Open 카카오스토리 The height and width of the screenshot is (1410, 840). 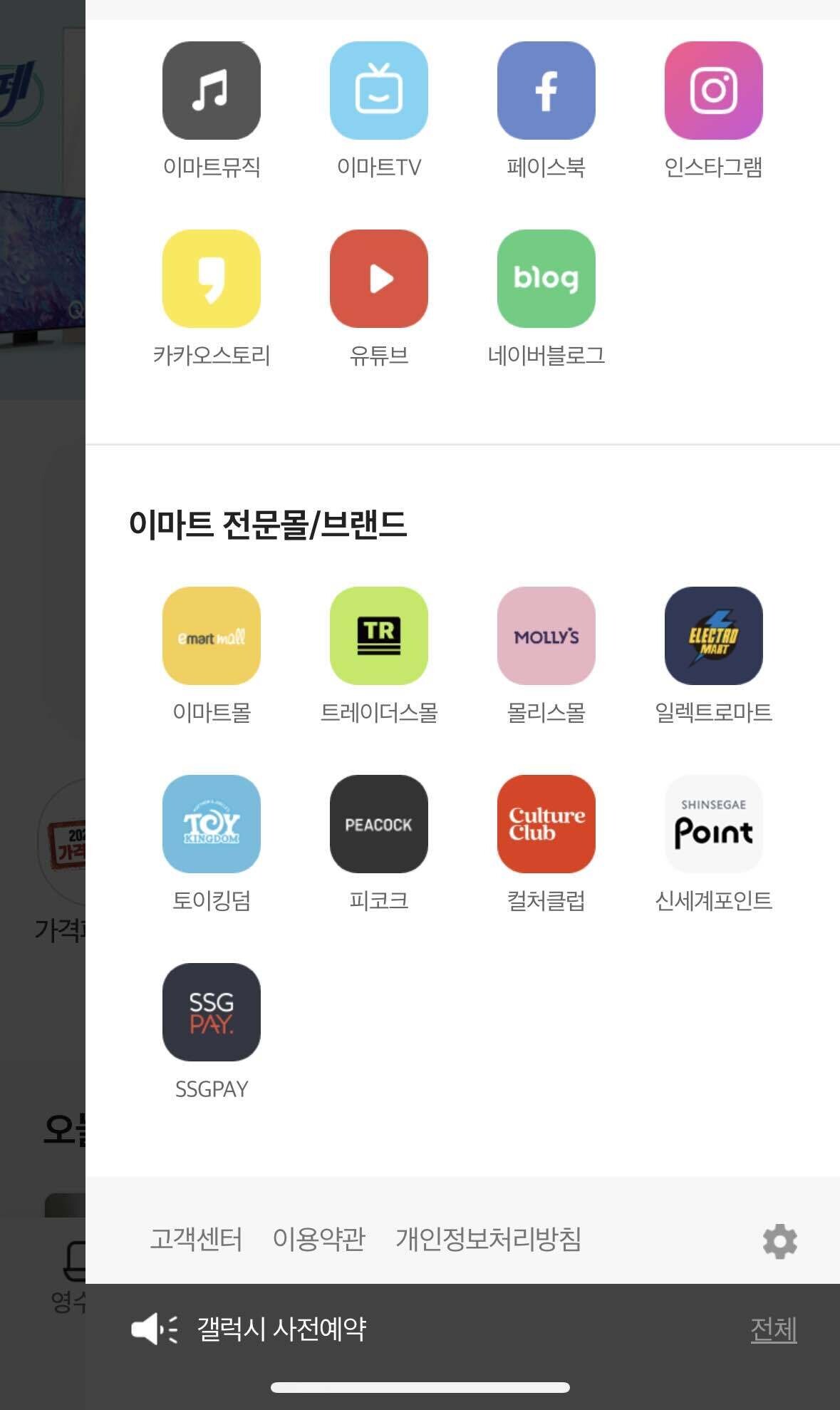pyautogui.click(x=211, y=279)
